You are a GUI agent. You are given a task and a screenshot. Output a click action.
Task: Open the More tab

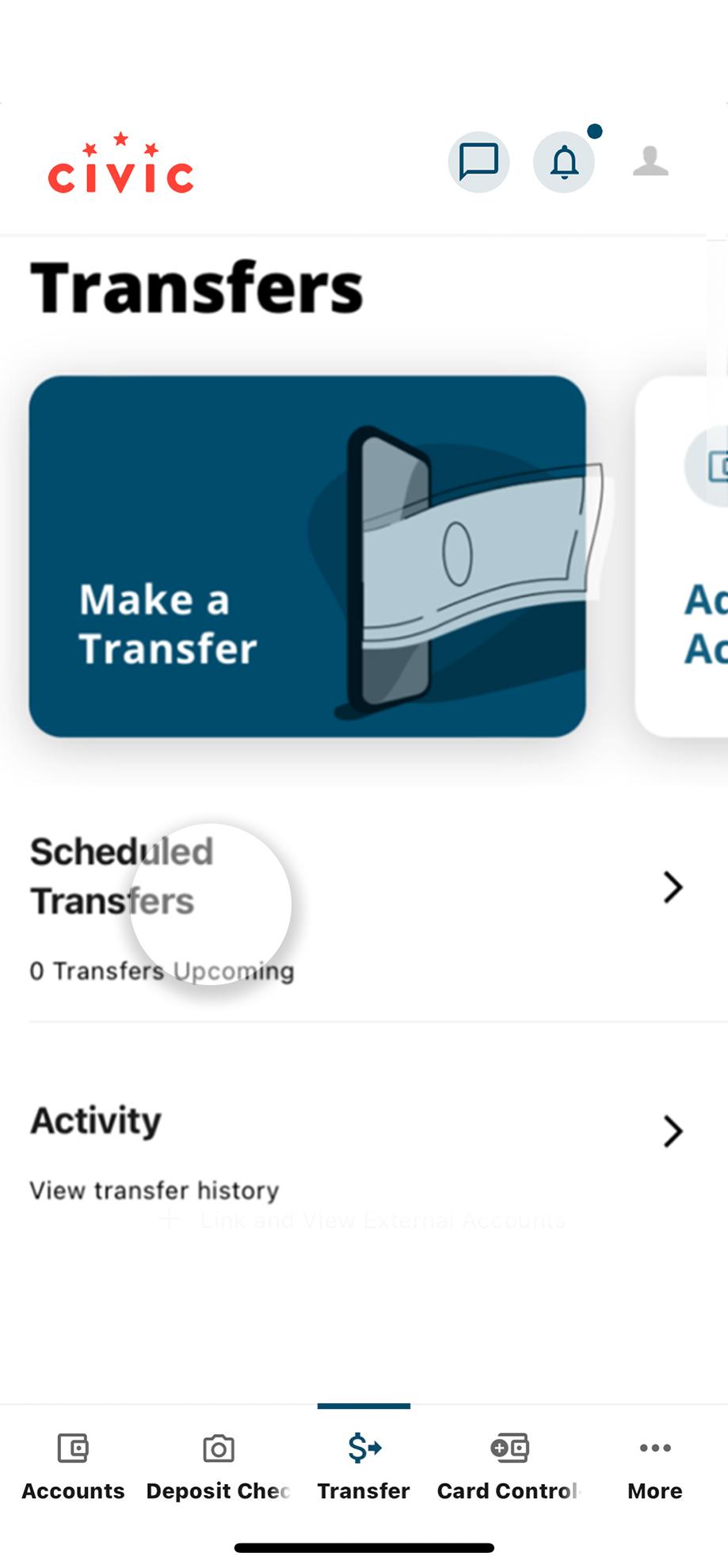point(654,1467)
